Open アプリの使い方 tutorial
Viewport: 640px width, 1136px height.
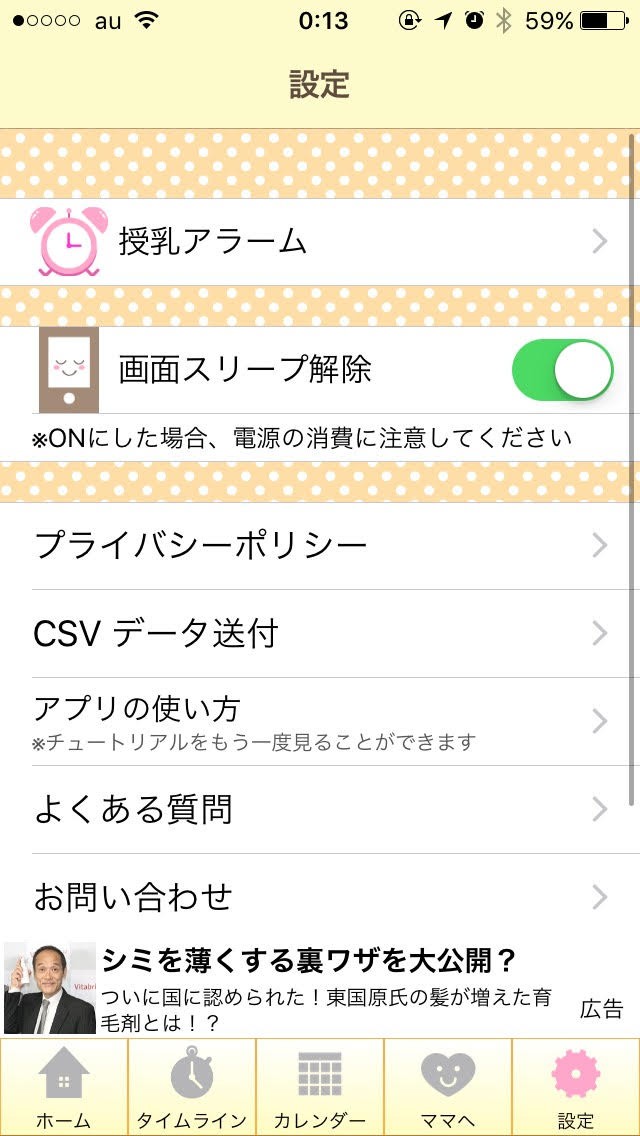320,722
